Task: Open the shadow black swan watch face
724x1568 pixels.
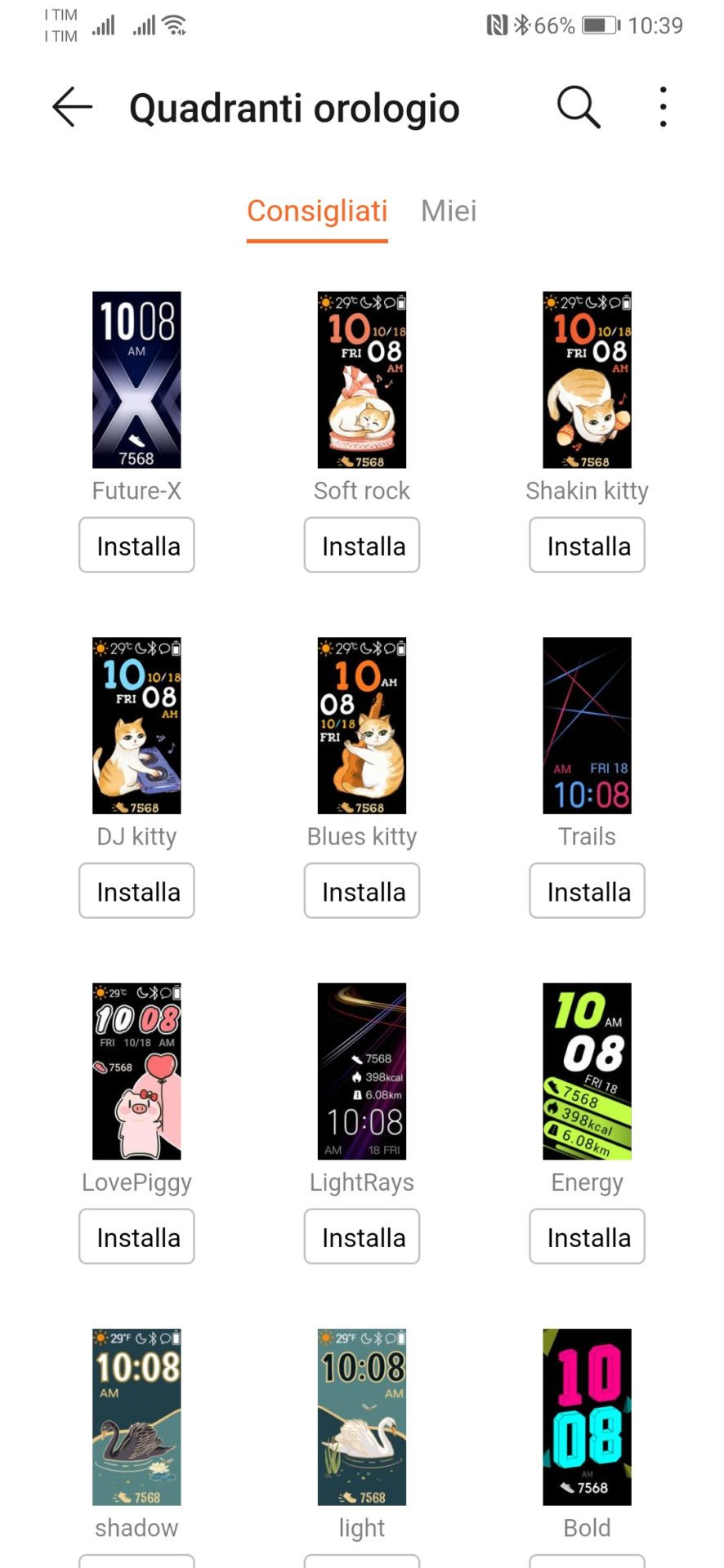Action: coord(136,1417)
